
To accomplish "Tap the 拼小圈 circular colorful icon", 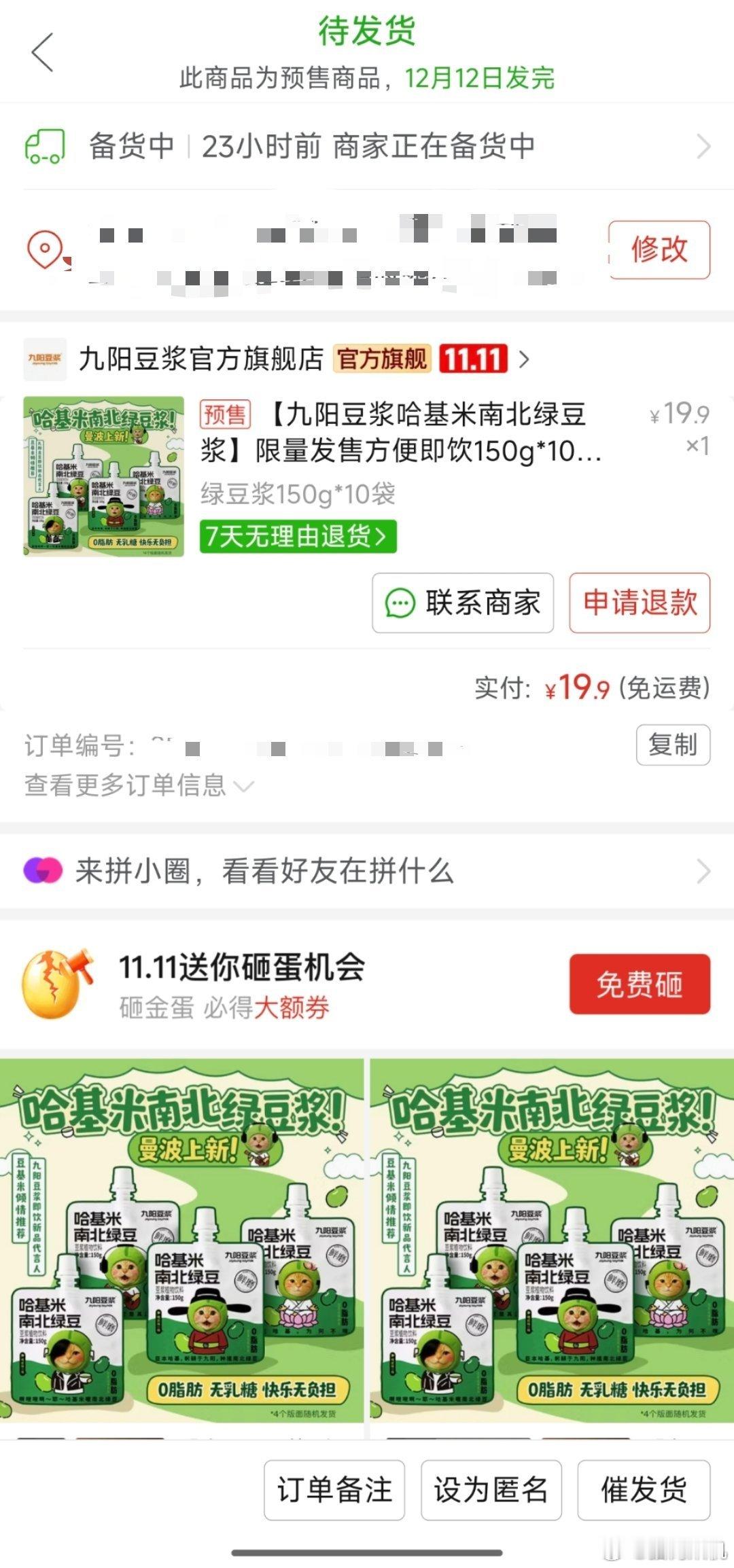I will click(46, 870).
